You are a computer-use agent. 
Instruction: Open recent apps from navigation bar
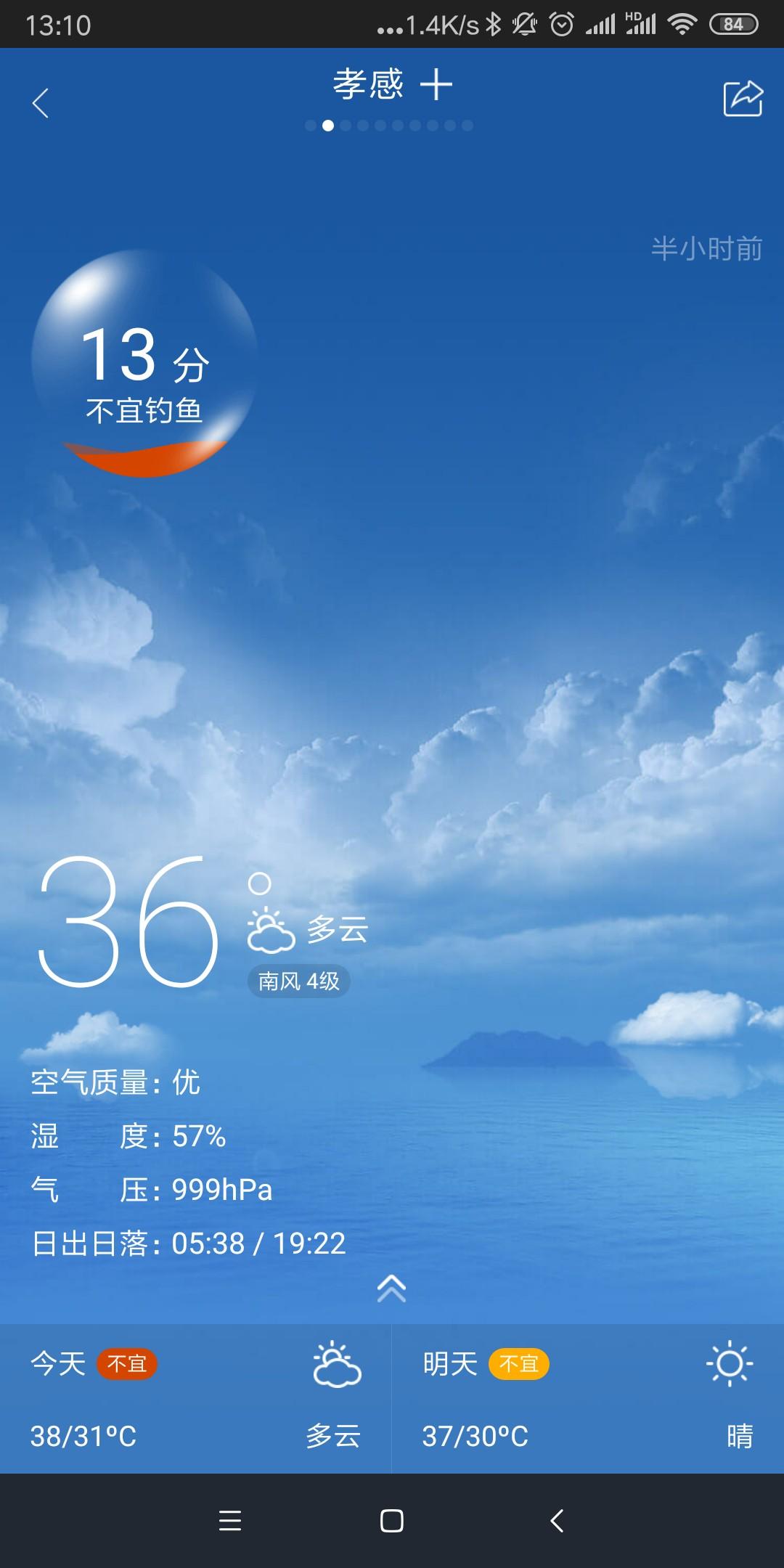(x=229, y=1520)
